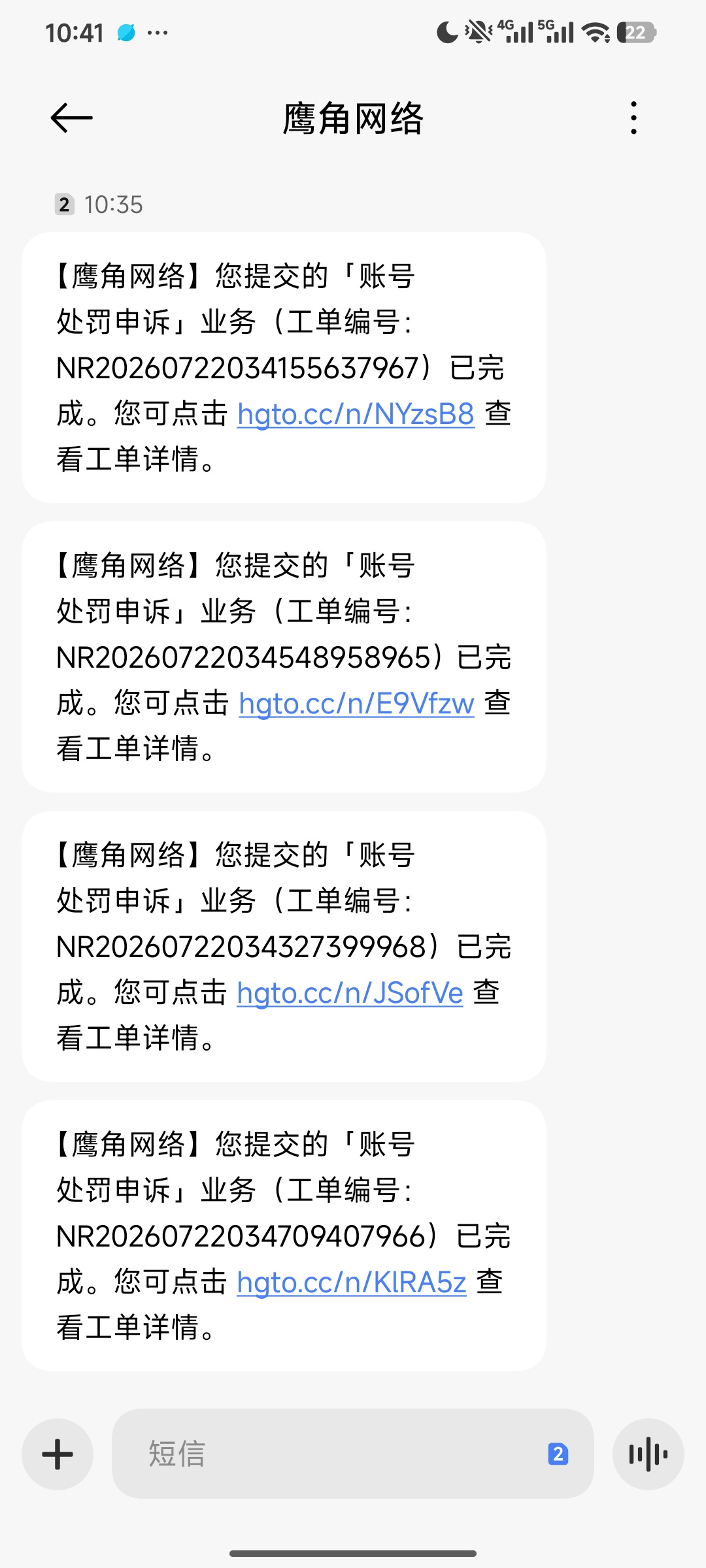Open link hgto.cc/n/KlRA5z
706x1568 pixels.
point(352,1282)
